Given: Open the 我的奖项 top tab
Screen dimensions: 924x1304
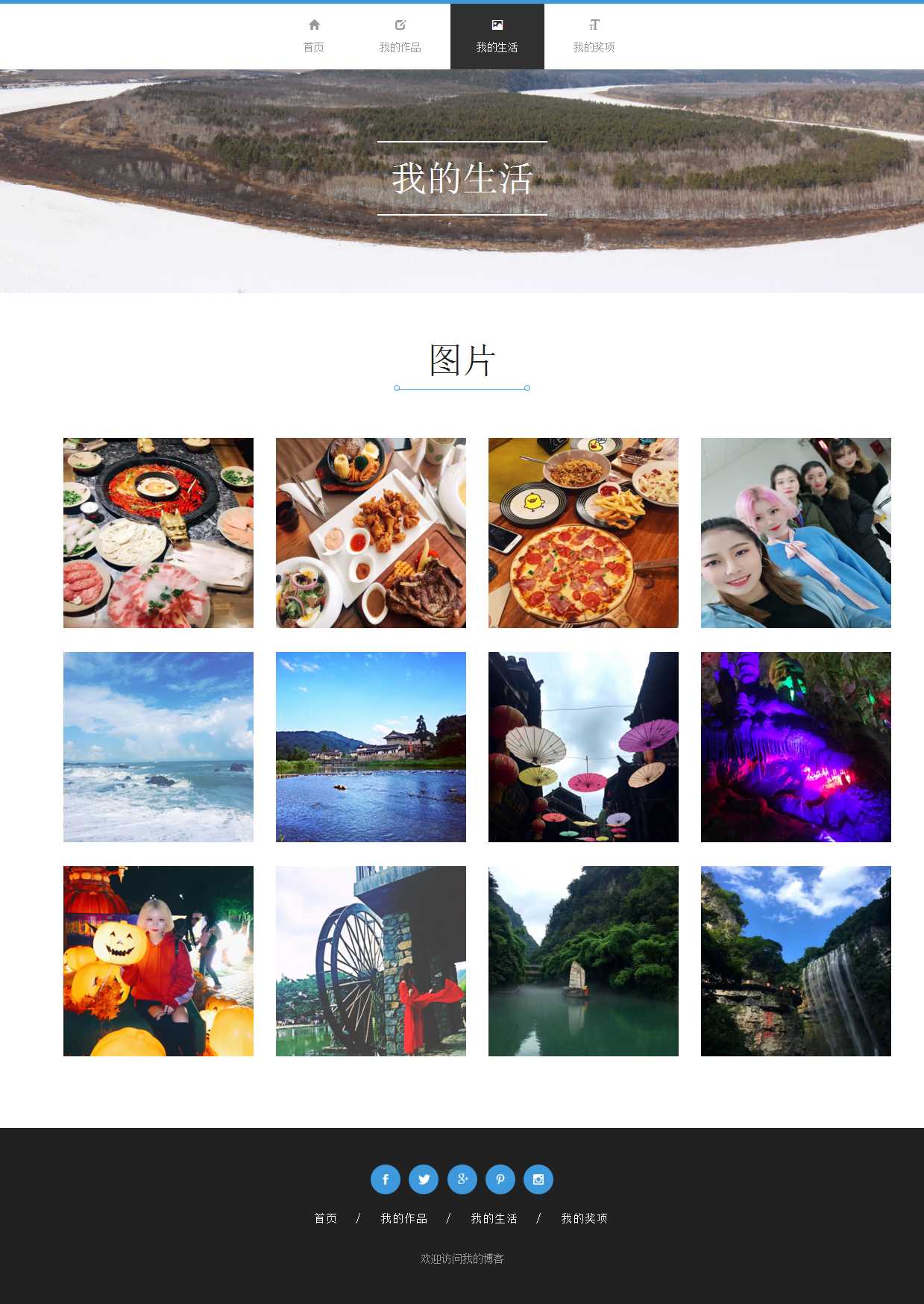Looking at the screenshot, I should [594, 37].
